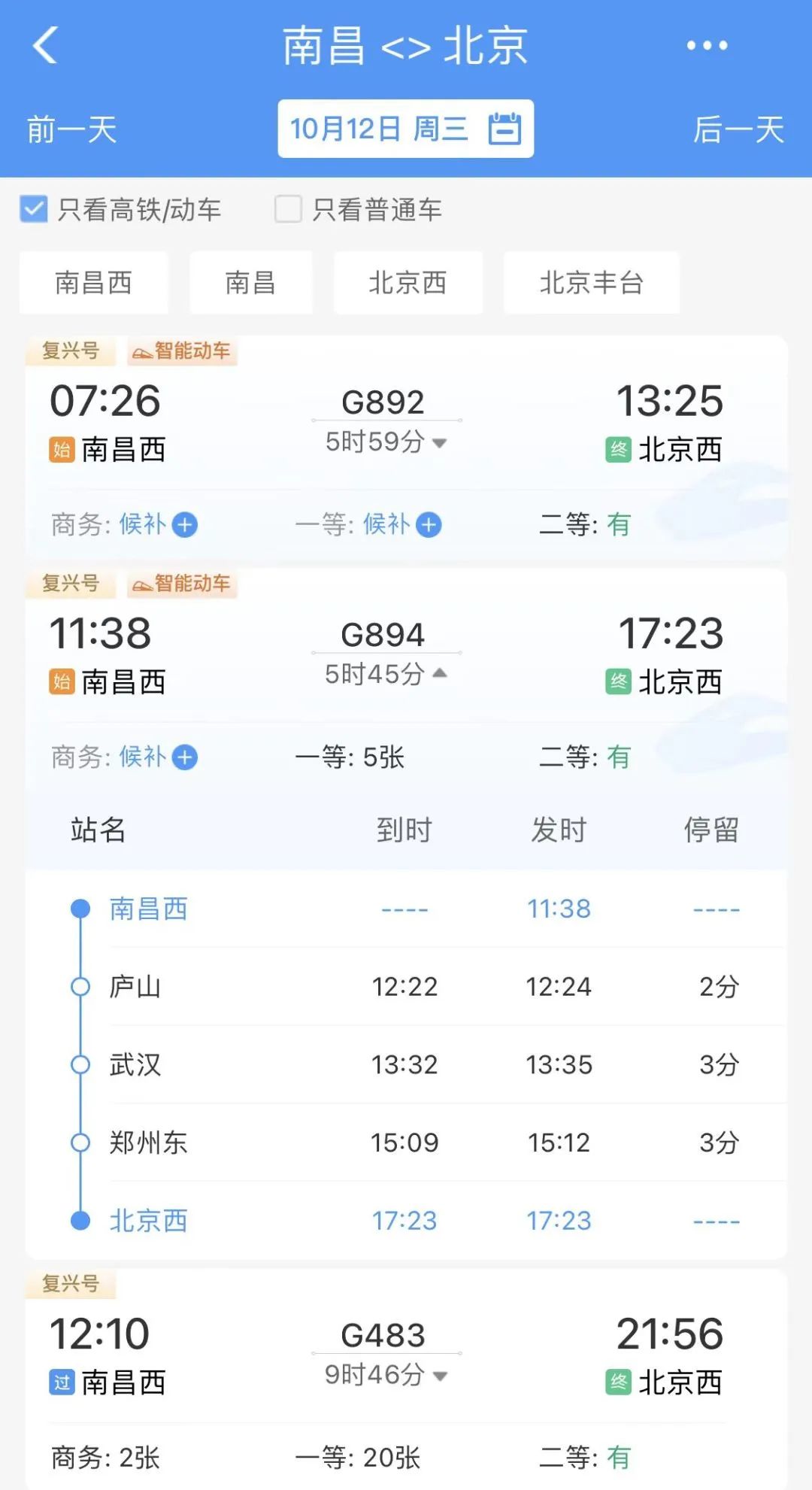Open the date picker showing 10月12日 周三
The width and height of the screenshot is (812, 1490).
405,129
